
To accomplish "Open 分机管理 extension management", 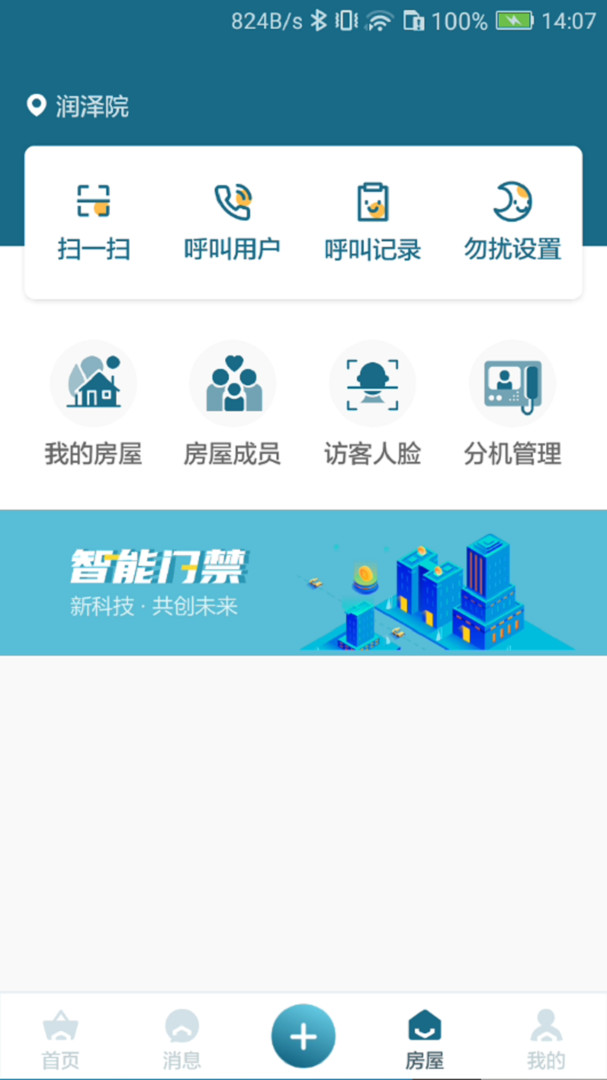I will point(513,404).
